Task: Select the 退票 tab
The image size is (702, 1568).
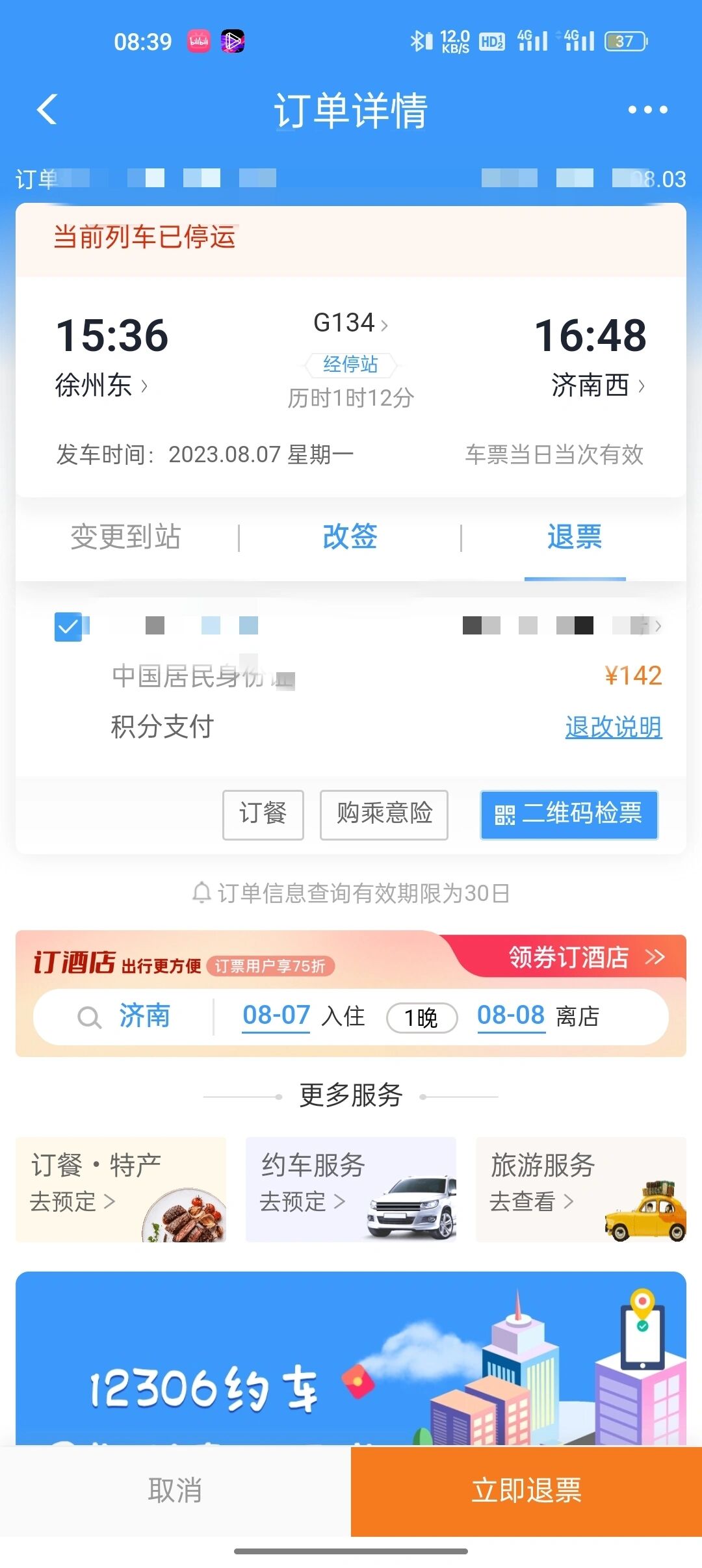Action: click(x=575, y=537)
